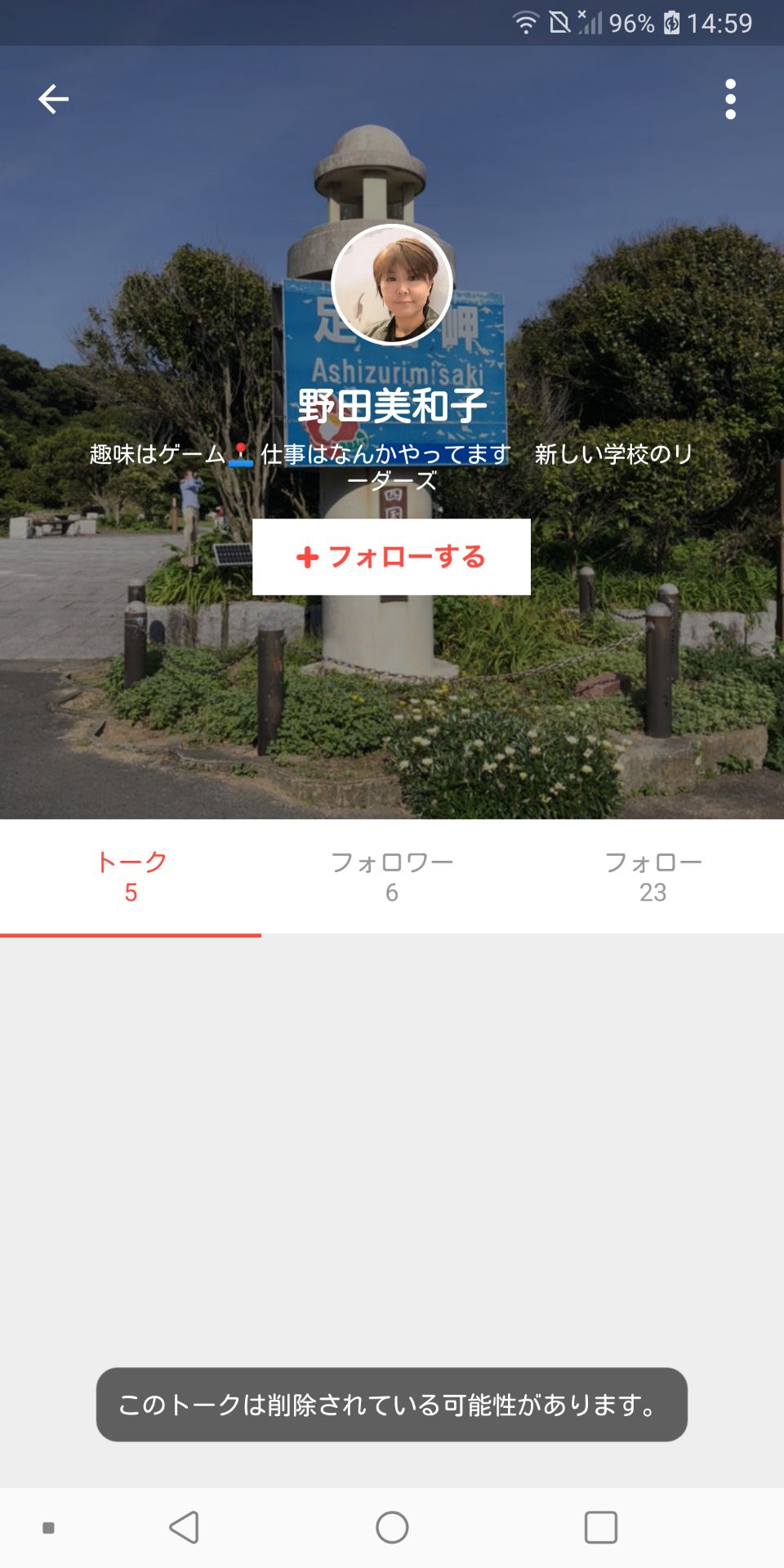This screenshot has height=1568, width=784.
Task: Navigate back using the arrow icon
Action: pyautogui.click(x=52, y=100)
